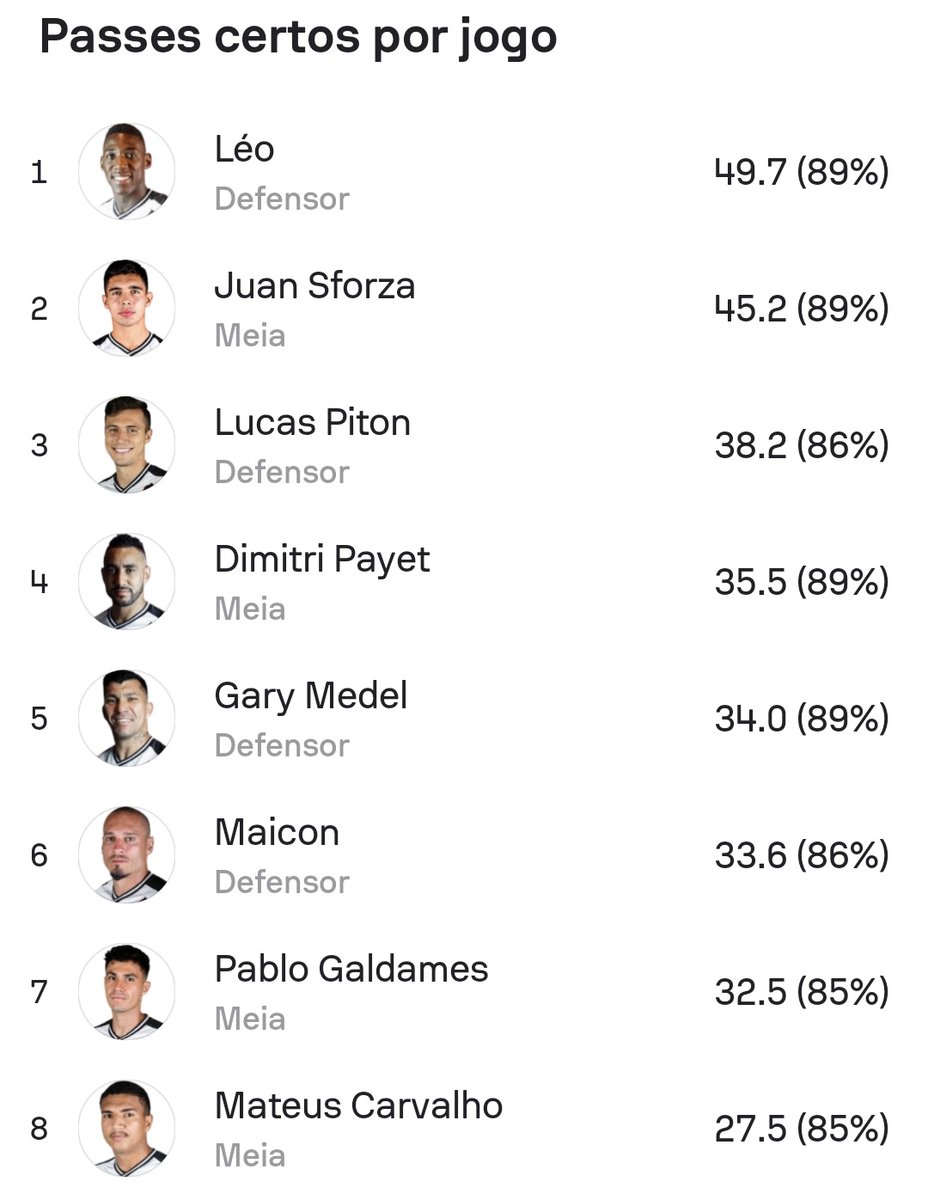This screenshot has height=1200, width=928.
Task: Open Gary Medel's row
Action: (x=310, y=697)
